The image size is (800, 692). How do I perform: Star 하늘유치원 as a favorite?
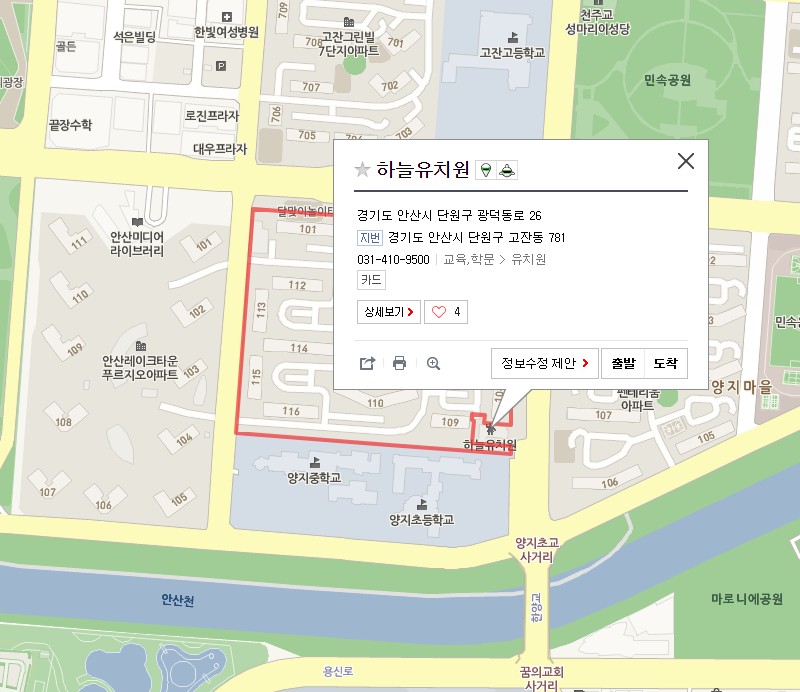[363, 170]
